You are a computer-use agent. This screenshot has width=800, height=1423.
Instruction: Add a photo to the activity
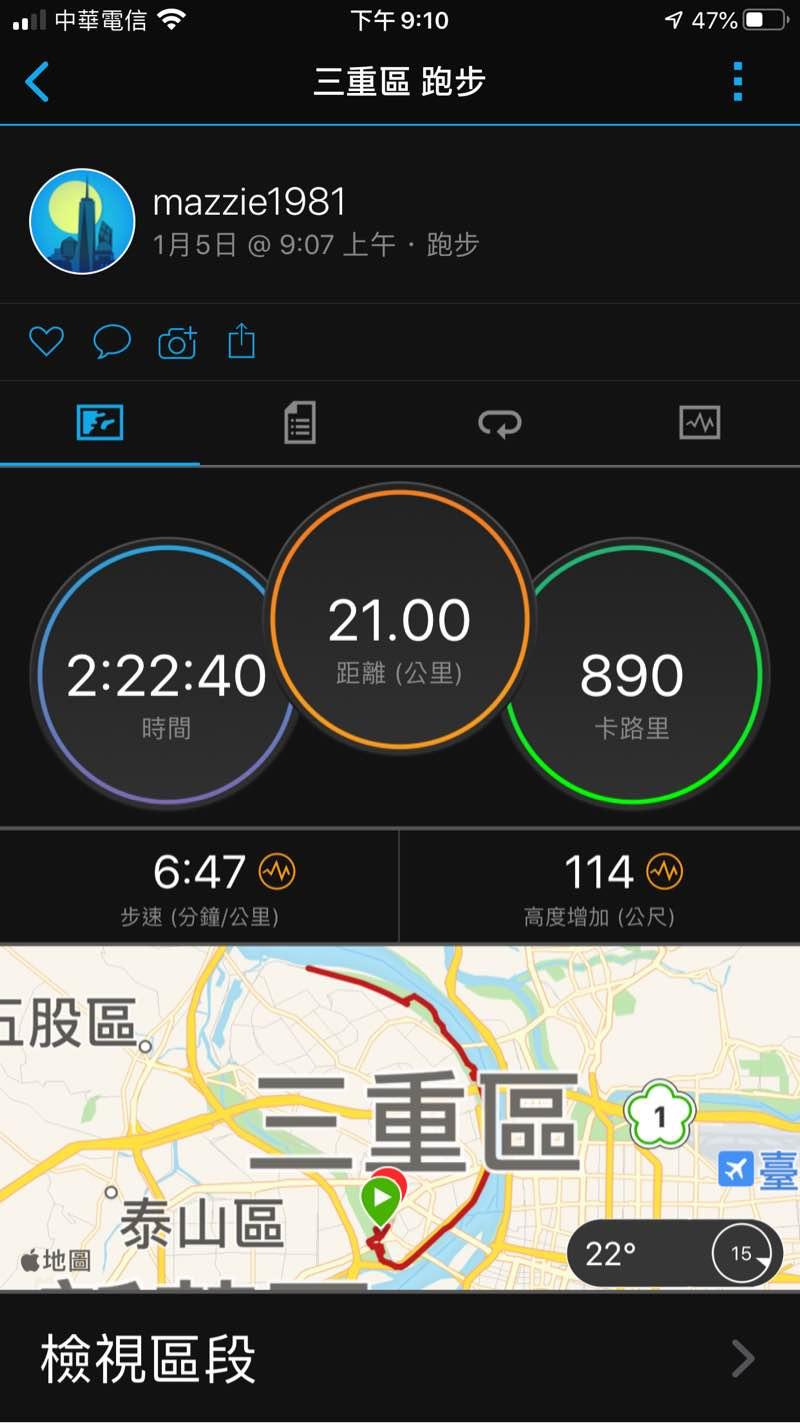[x=177, y=342]
